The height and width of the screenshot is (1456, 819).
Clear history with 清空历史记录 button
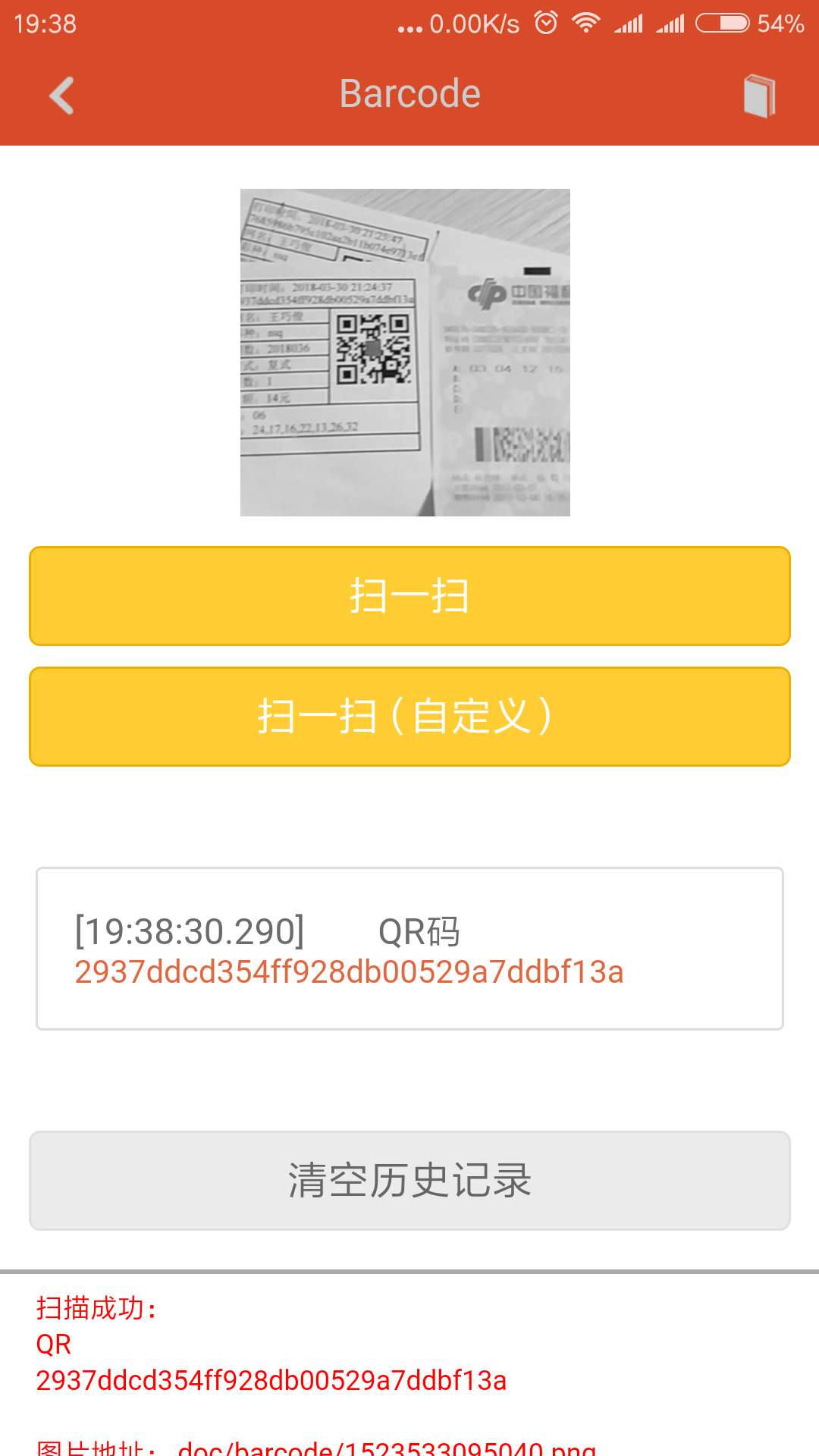409,1181
